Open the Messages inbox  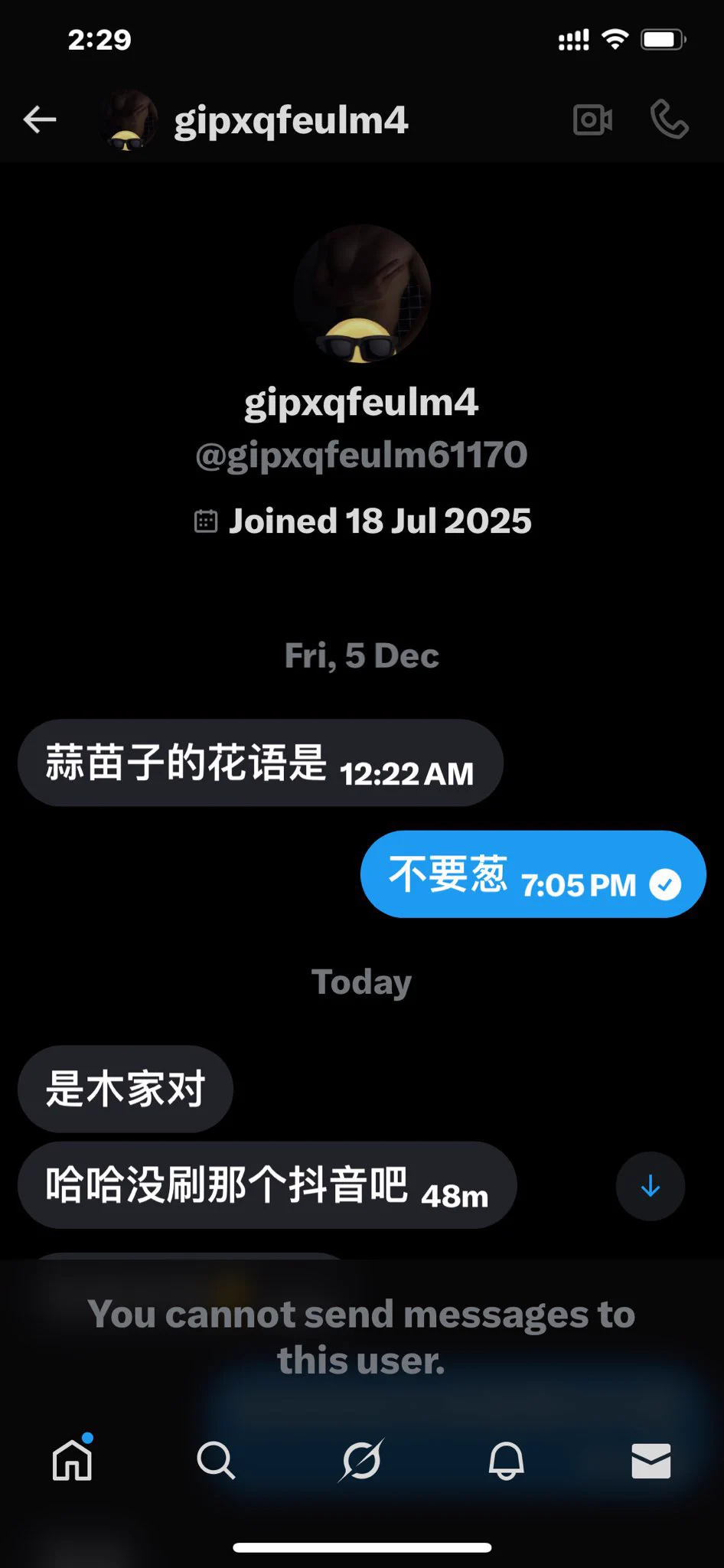tap(651, 1461)
